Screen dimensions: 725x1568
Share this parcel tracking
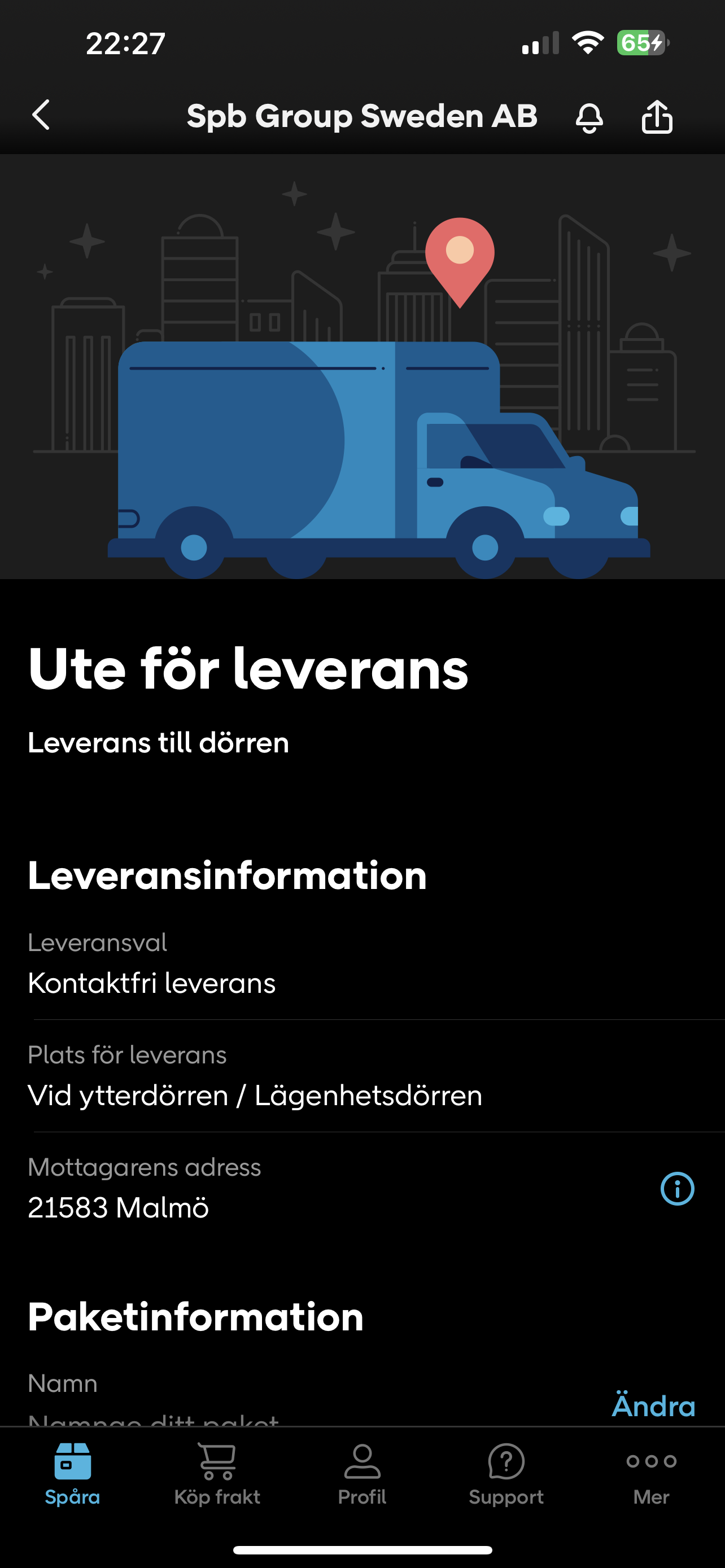coord(657,116)
